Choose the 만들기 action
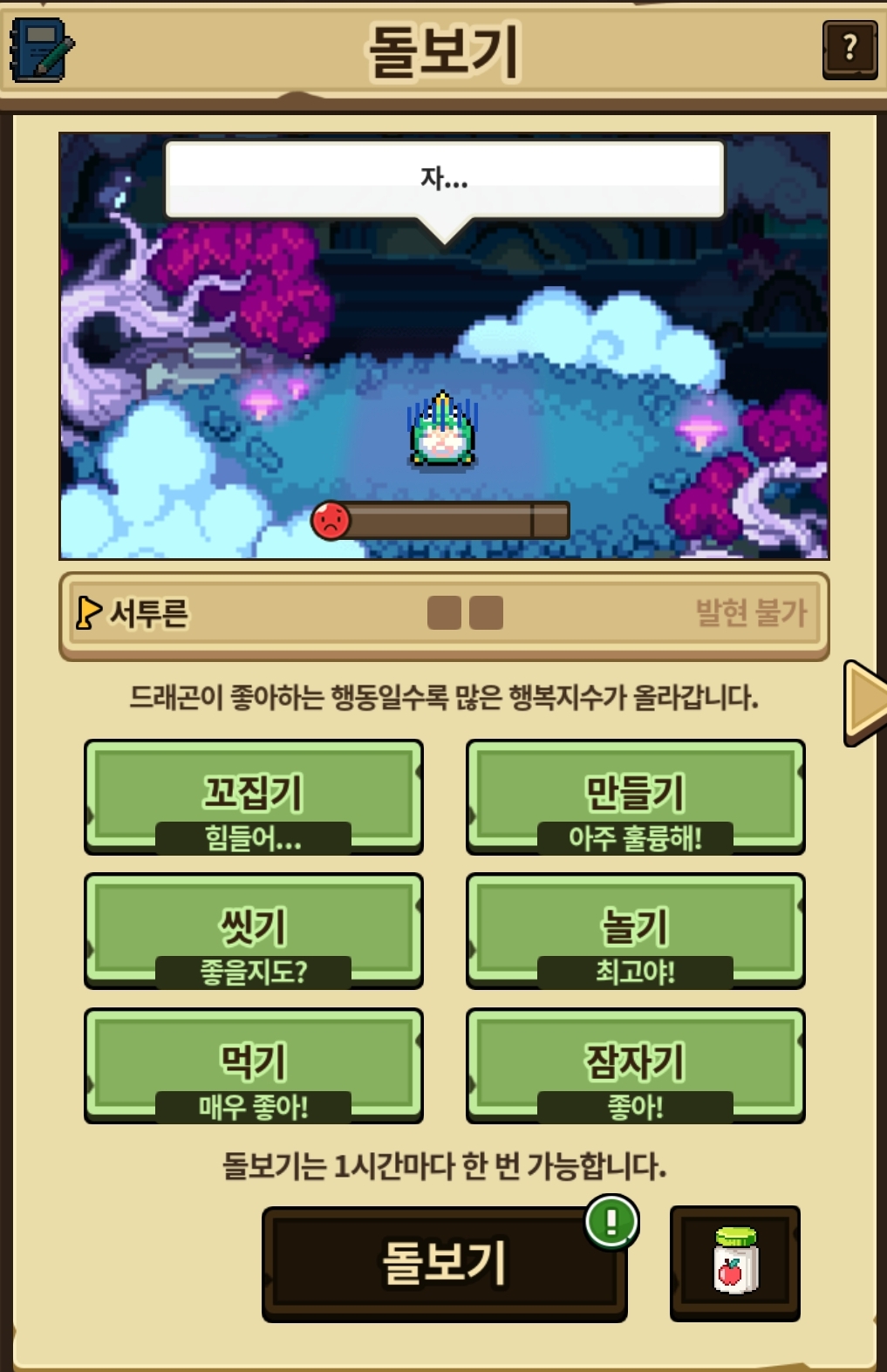Screen dimensions: 887x1372 click(x=635, y=796)
